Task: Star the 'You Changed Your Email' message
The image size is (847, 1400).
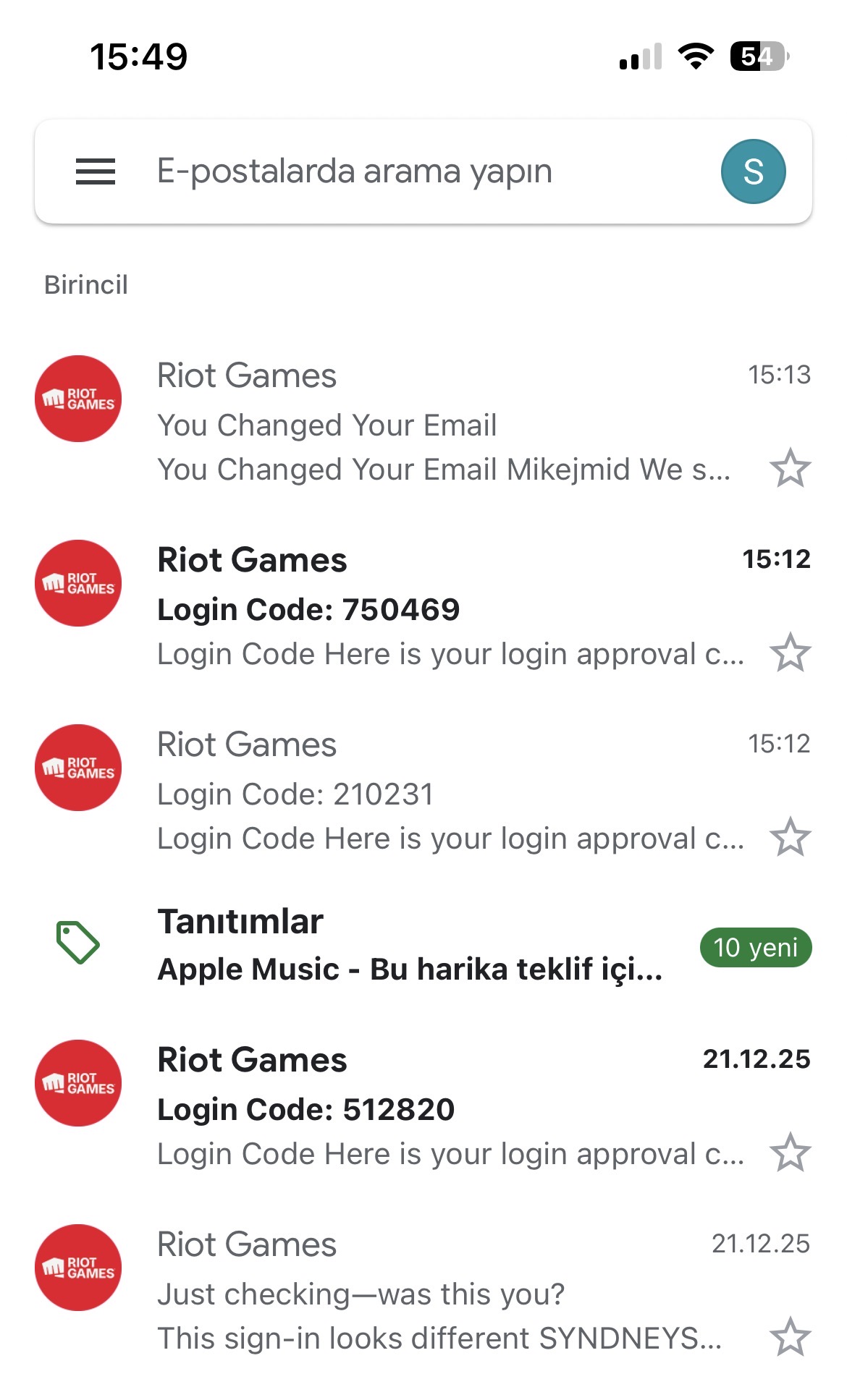Action: tap(790, 469)
